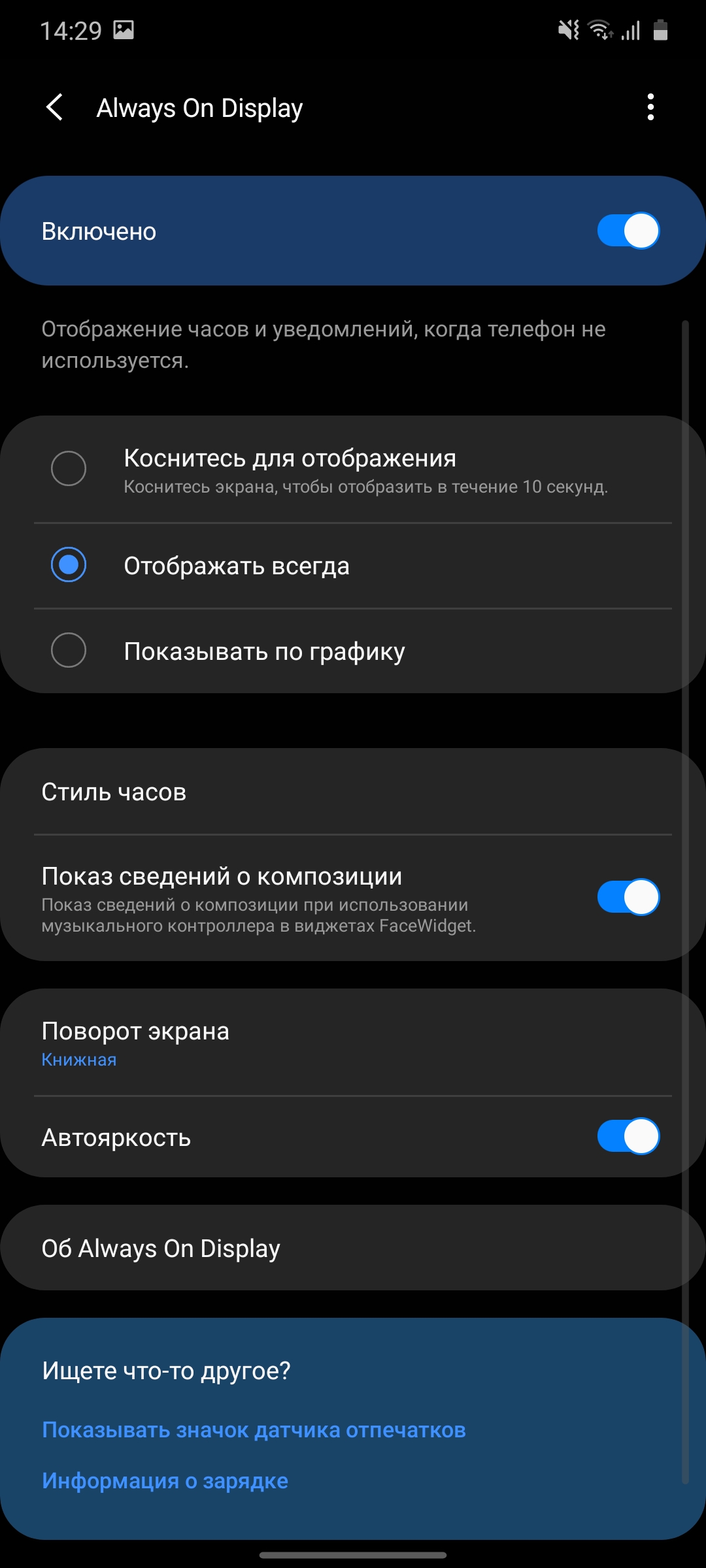Open Стиль часов settings
The height and width of the screenshot is (1568, 706).
point(353,792)
